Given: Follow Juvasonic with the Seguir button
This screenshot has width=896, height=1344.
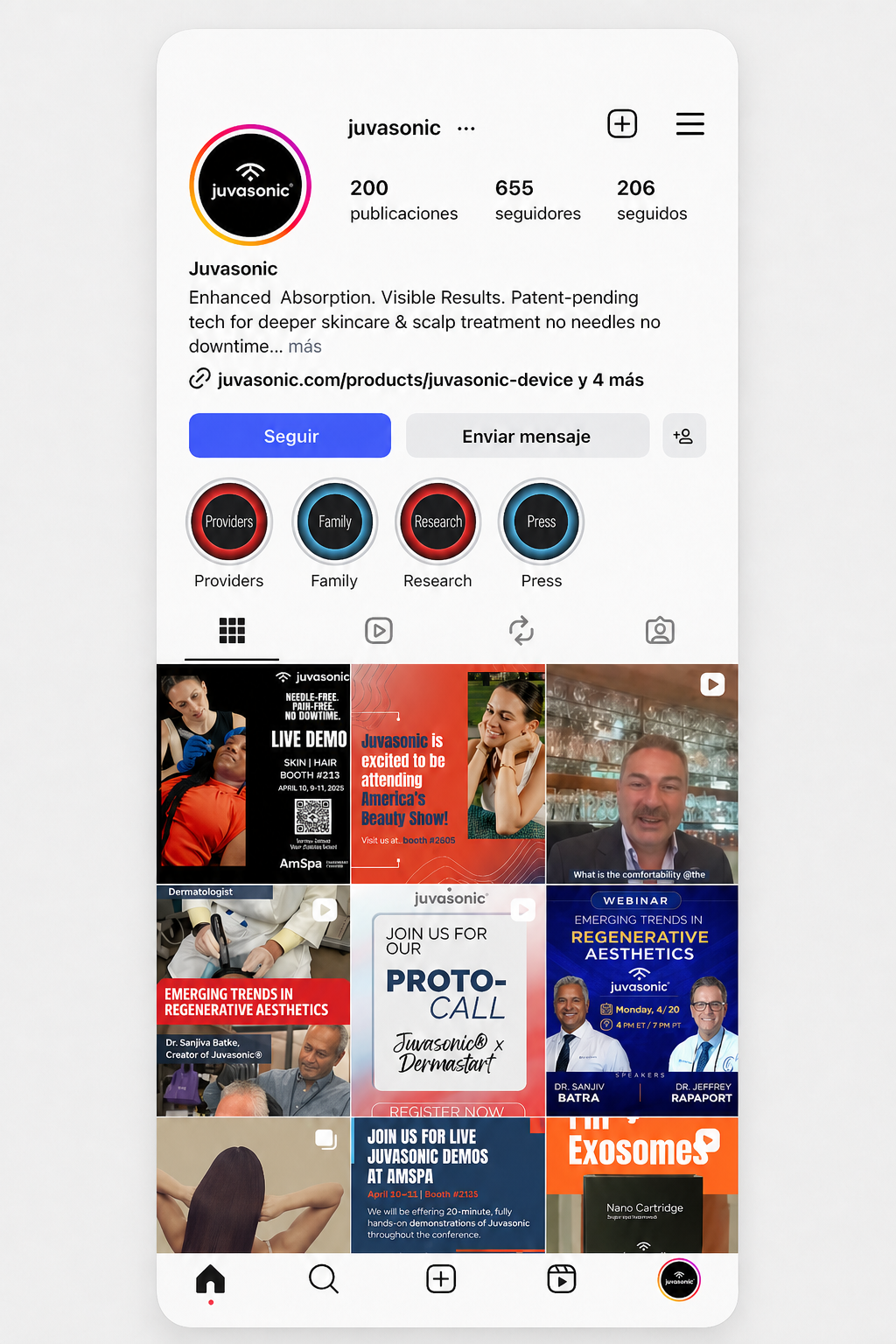Looking at the screenshot, I should tap(290, 436).
